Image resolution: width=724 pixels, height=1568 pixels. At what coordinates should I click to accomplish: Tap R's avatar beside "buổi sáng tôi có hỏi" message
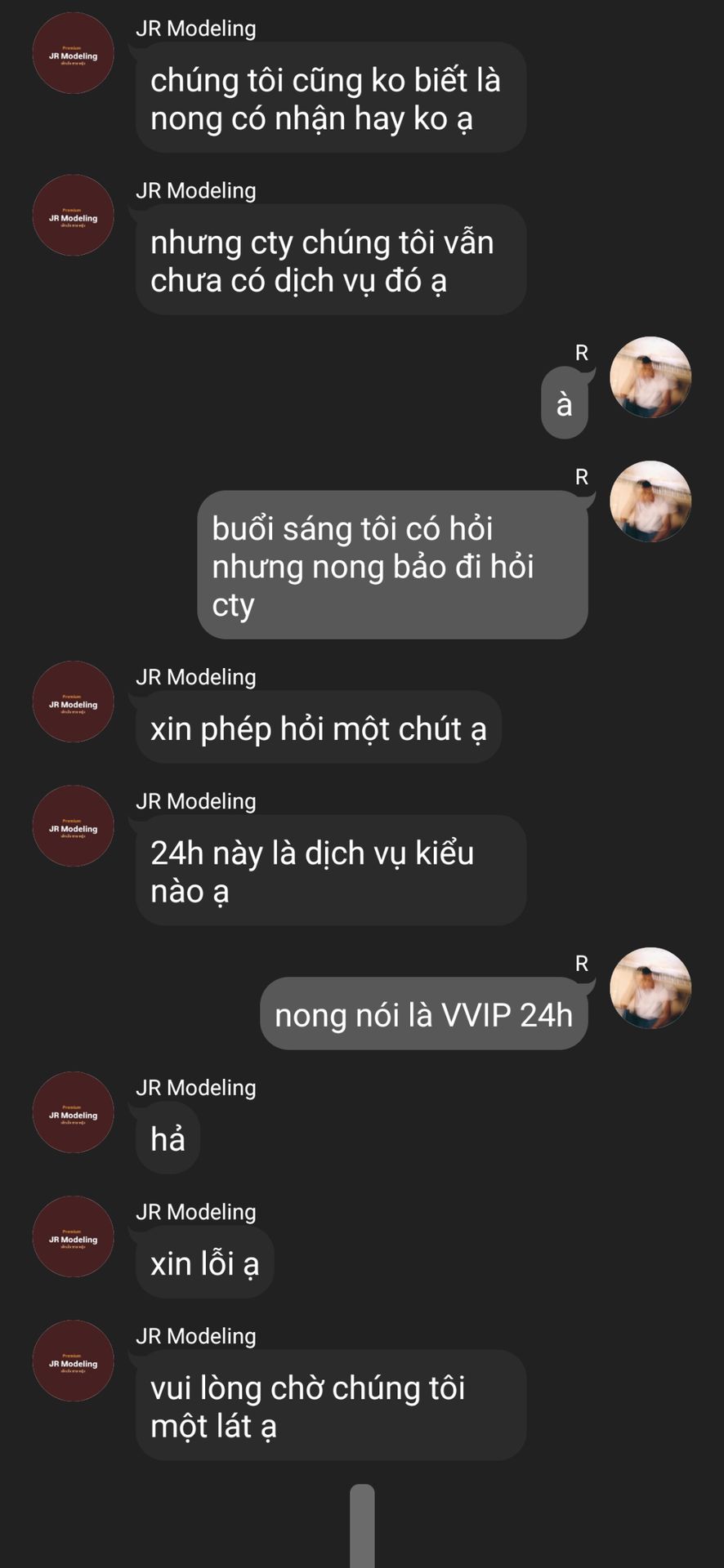click(650, 501)
